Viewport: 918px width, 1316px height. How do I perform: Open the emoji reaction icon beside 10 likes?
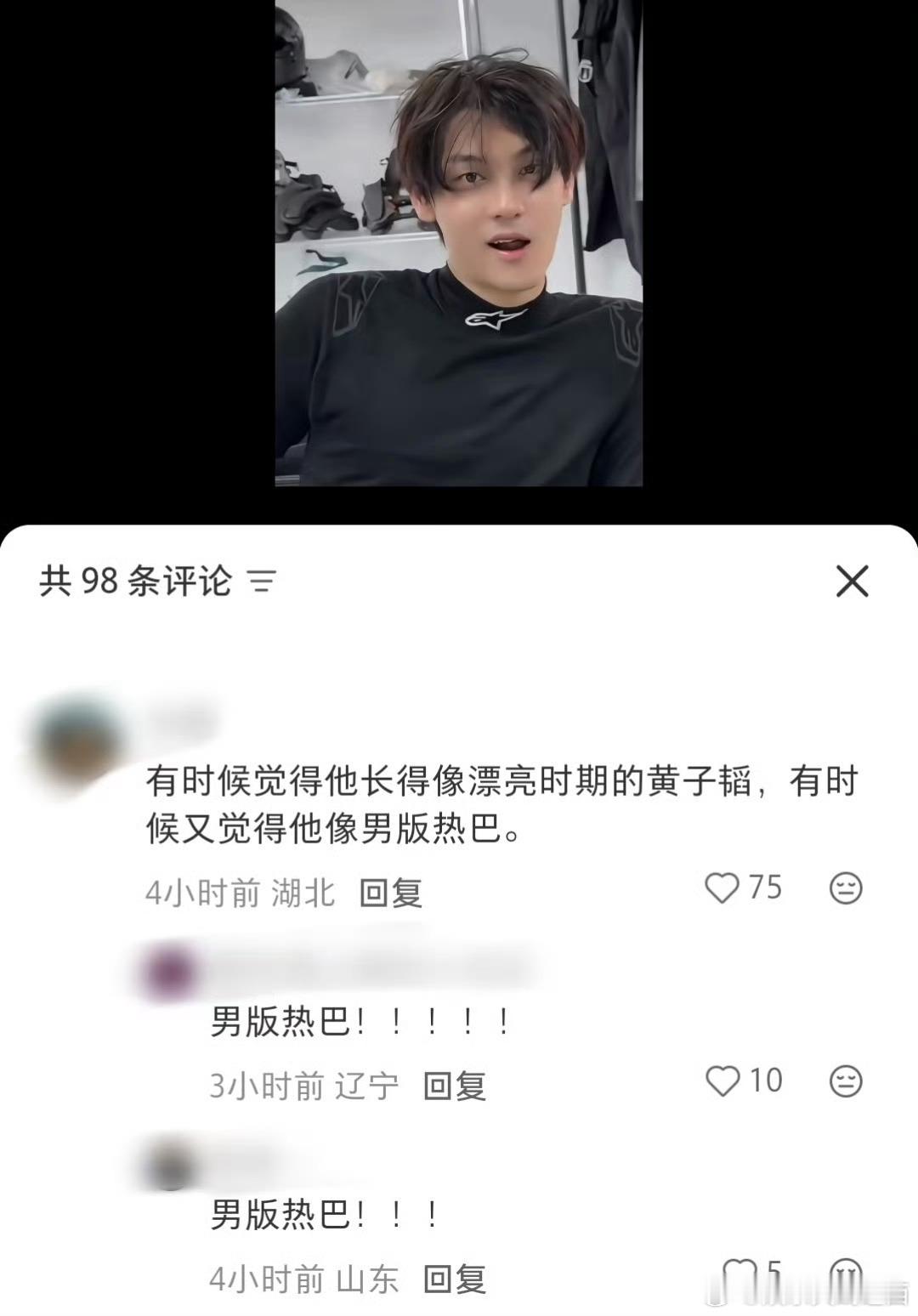843,1082
